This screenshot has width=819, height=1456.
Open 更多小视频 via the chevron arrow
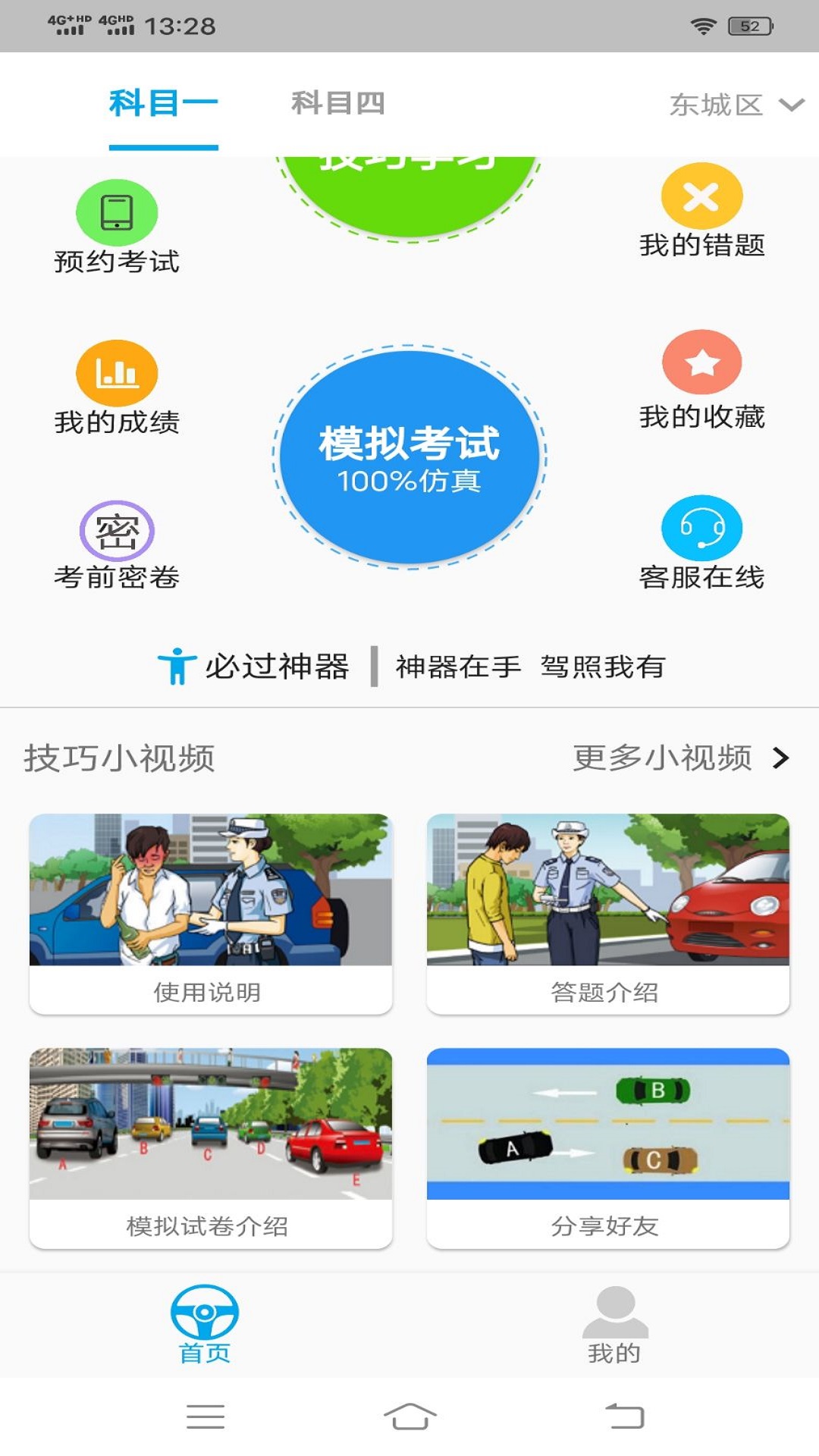(x=781, y=758)
